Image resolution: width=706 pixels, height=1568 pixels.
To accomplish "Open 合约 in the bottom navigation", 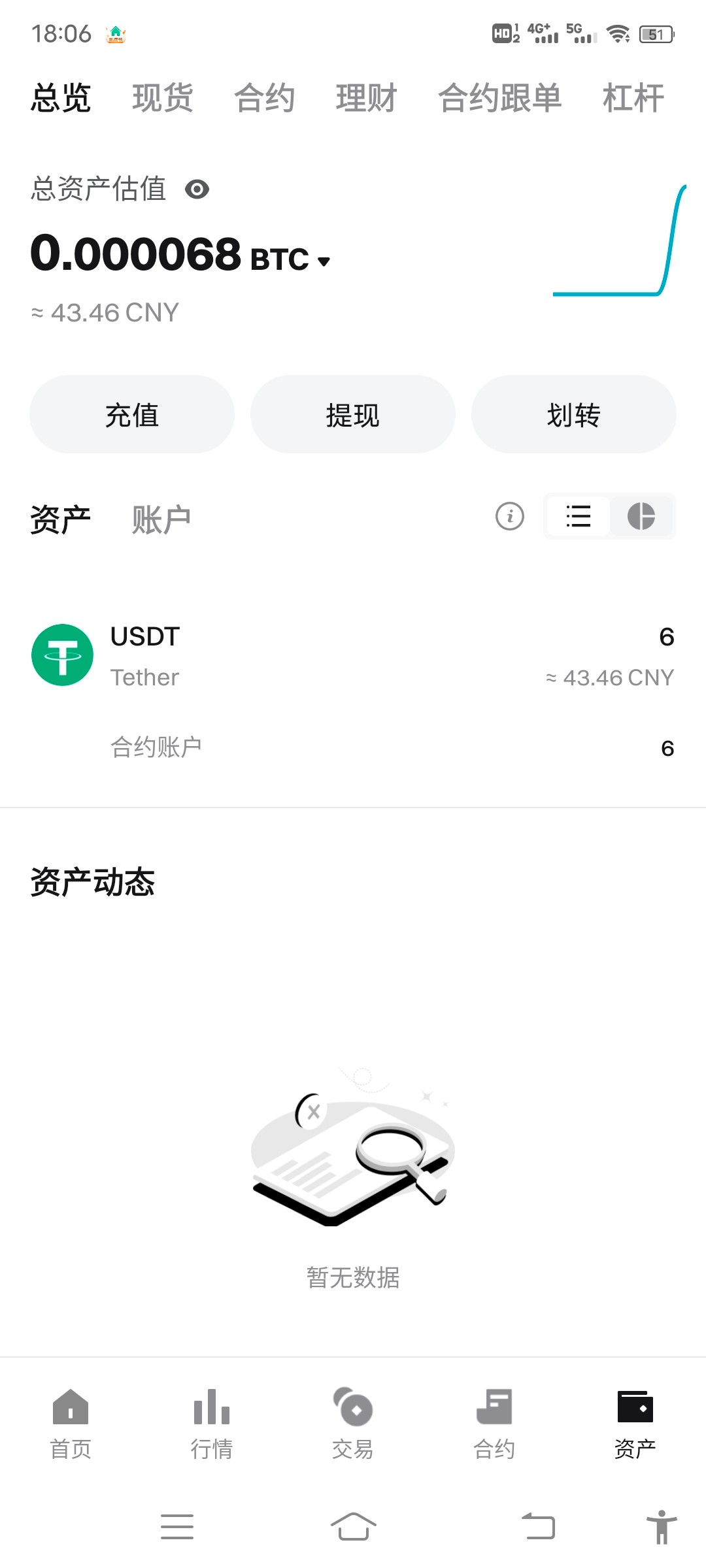I will tap(494, 1421).
